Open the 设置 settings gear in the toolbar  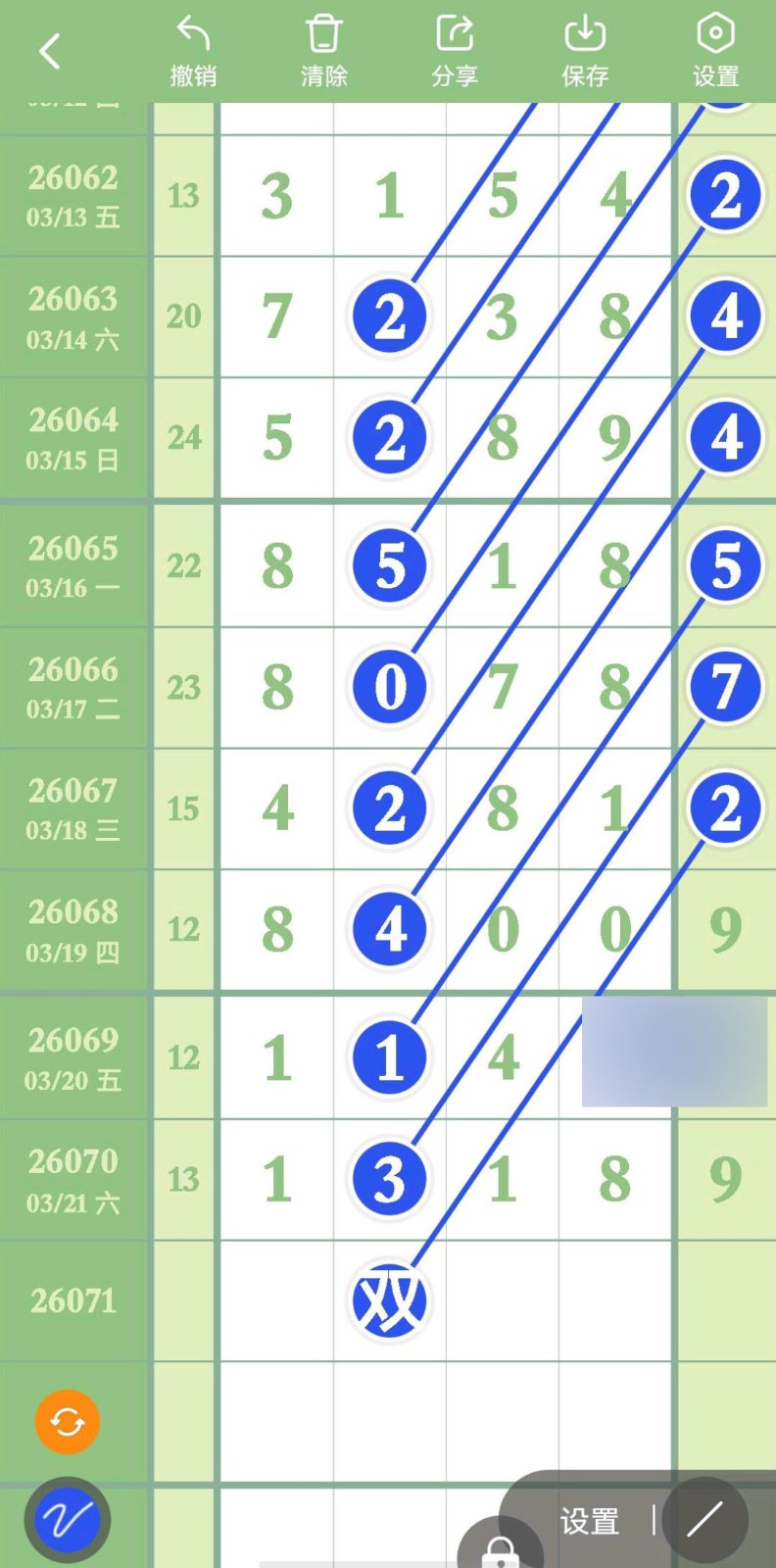[715, 44]
